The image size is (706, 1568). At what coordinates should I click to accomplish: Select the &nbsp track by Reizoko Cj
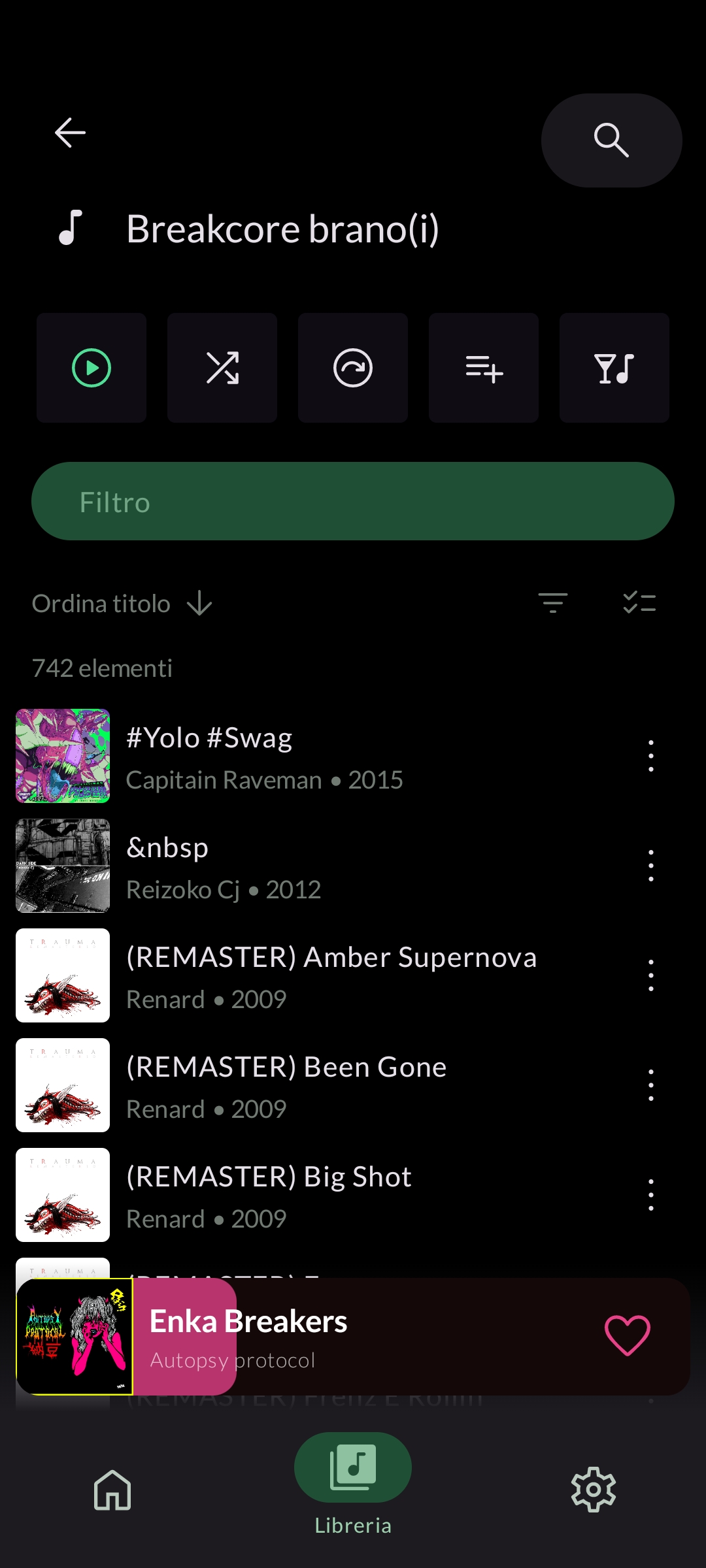click(x=327, y=866)
